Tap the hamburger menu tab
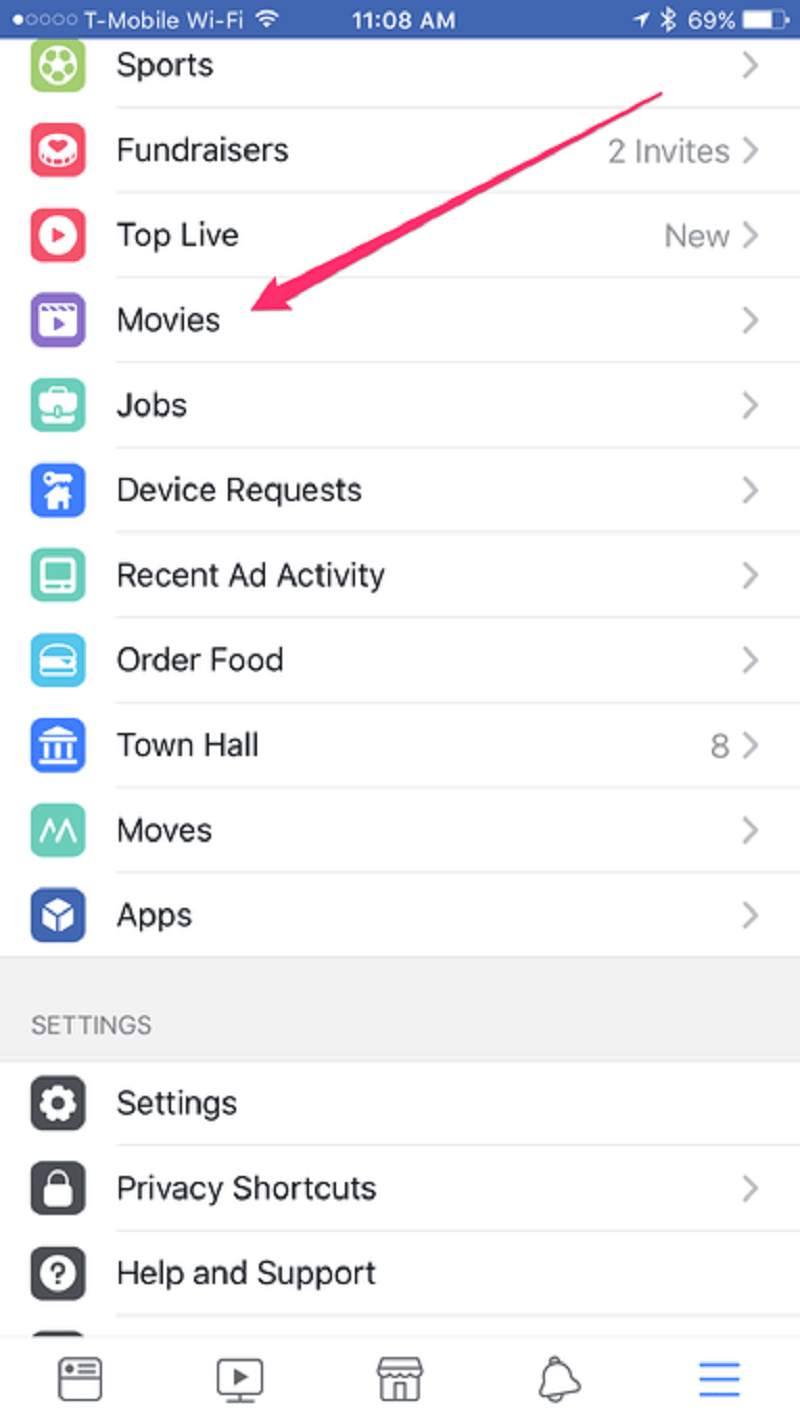800x1422 pixels. pos(720,1380)
